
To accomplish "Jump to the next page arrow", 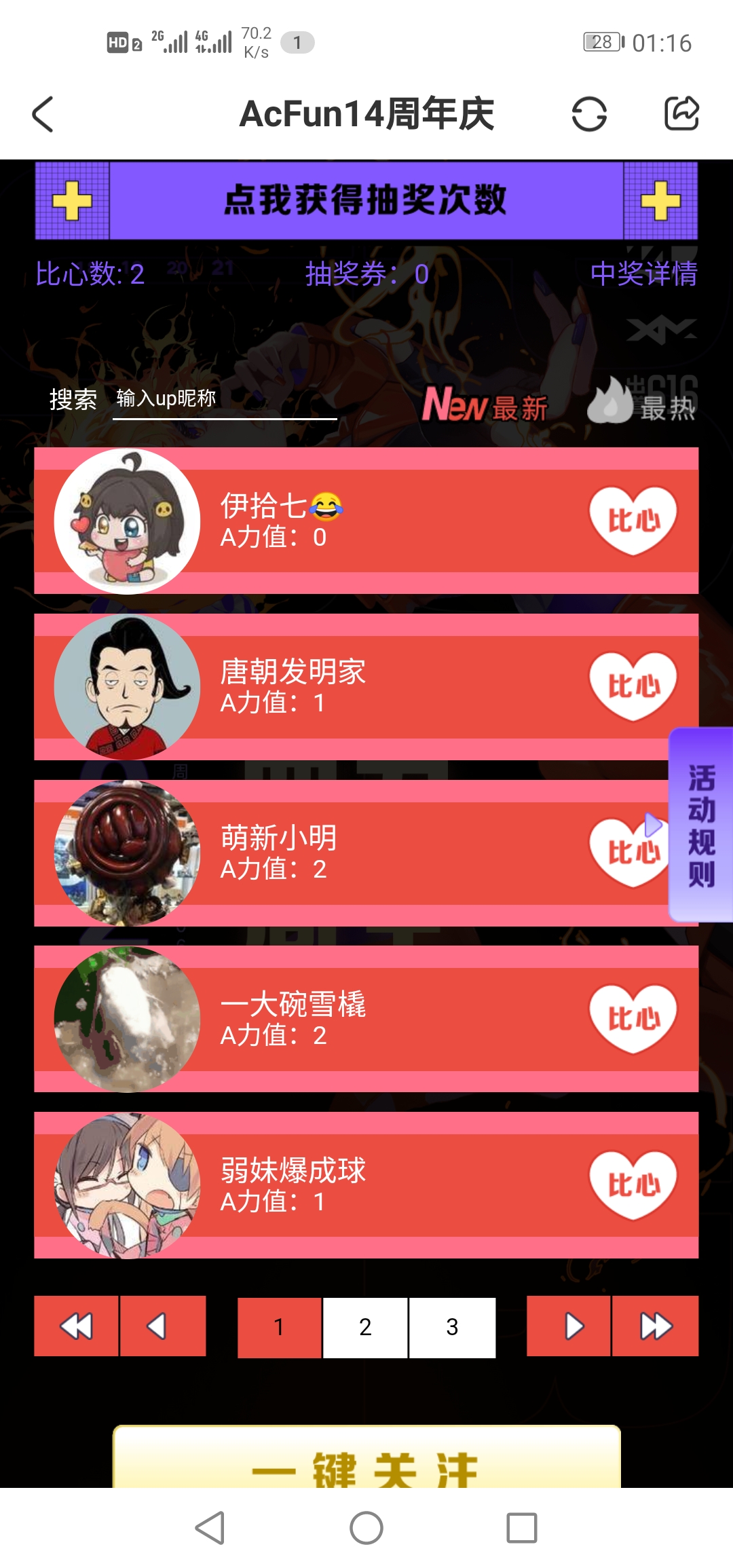I will pos(569,1326).
